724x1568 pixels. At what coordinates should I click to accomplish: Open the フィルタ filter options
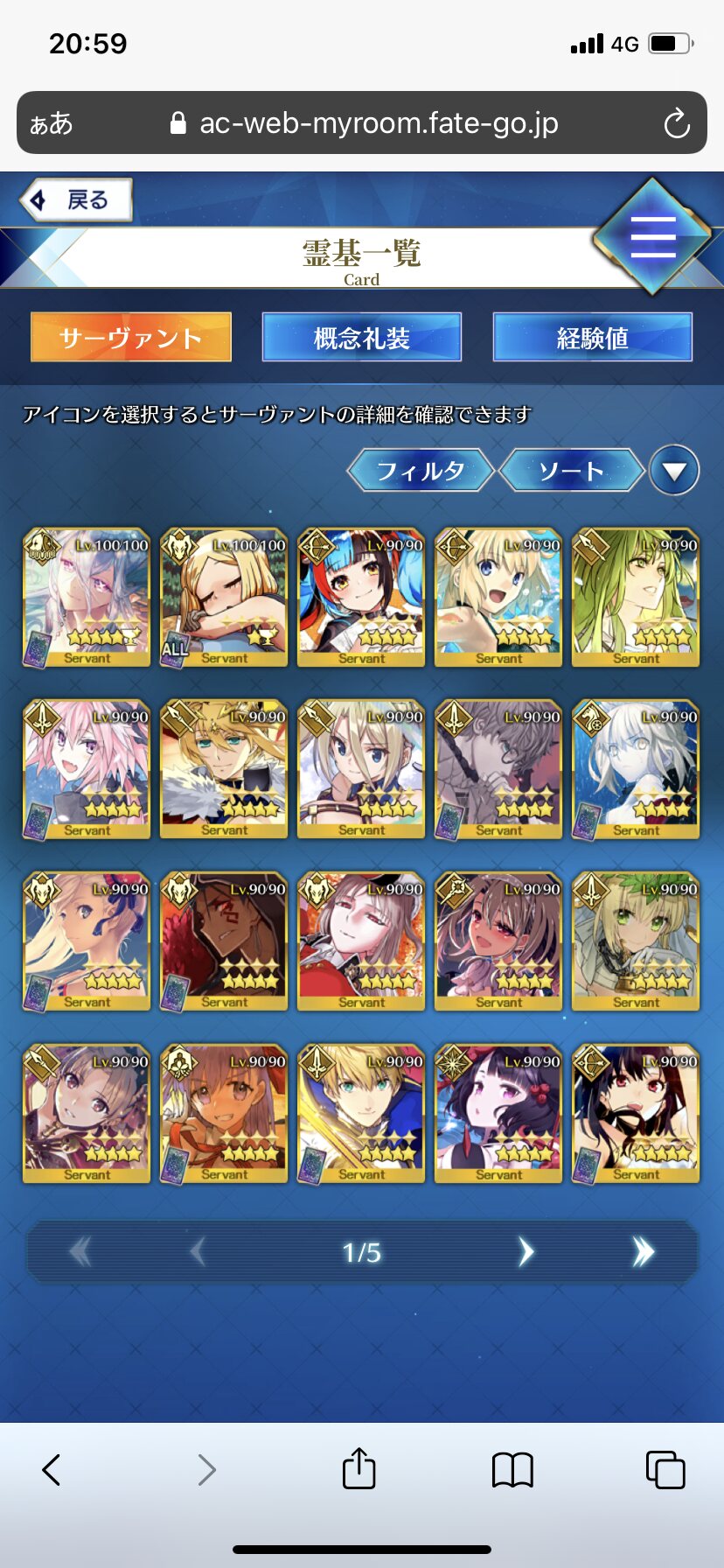(x=421, y=471)
